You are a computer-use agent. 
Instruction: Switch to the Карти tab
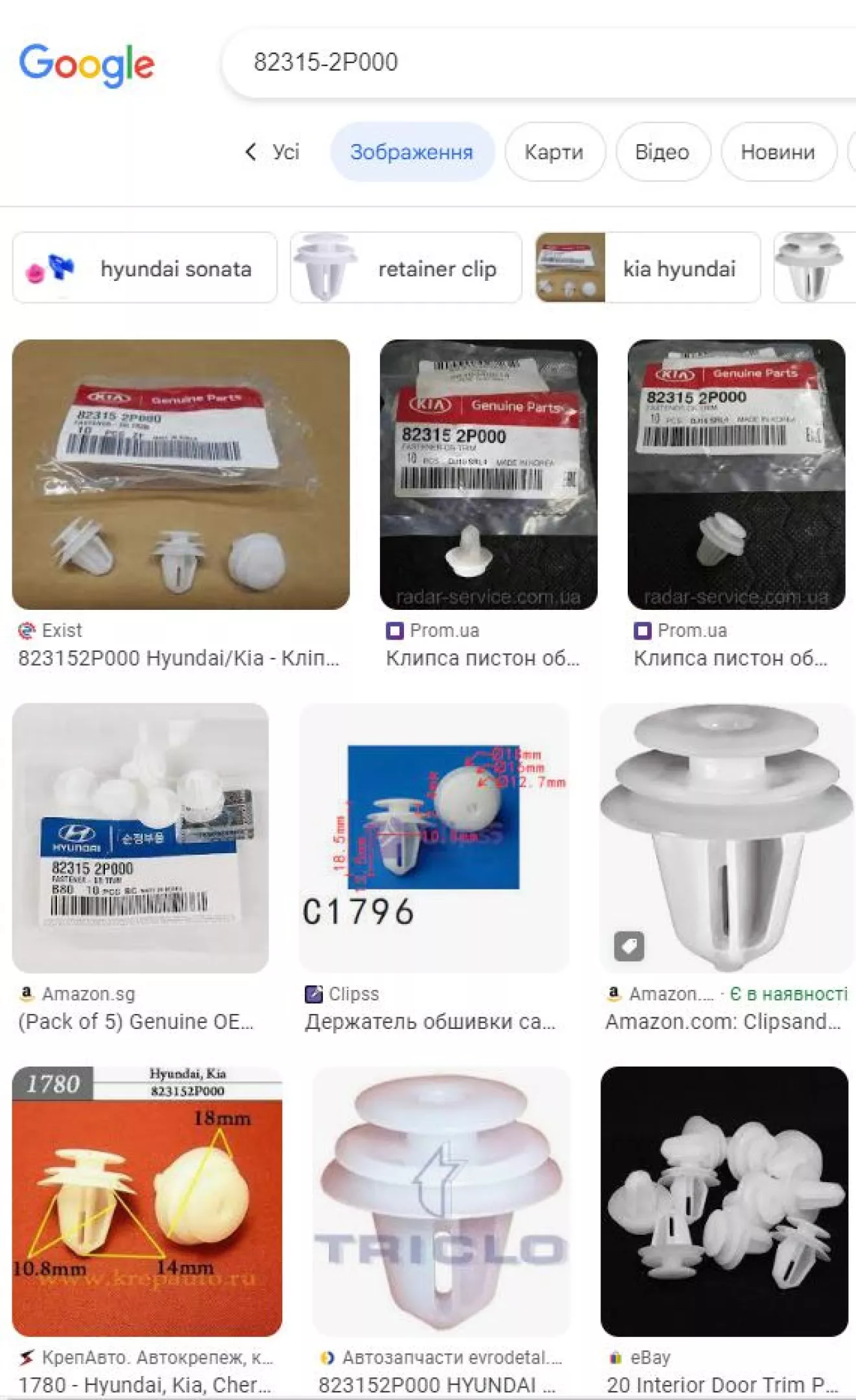[554, 152]
